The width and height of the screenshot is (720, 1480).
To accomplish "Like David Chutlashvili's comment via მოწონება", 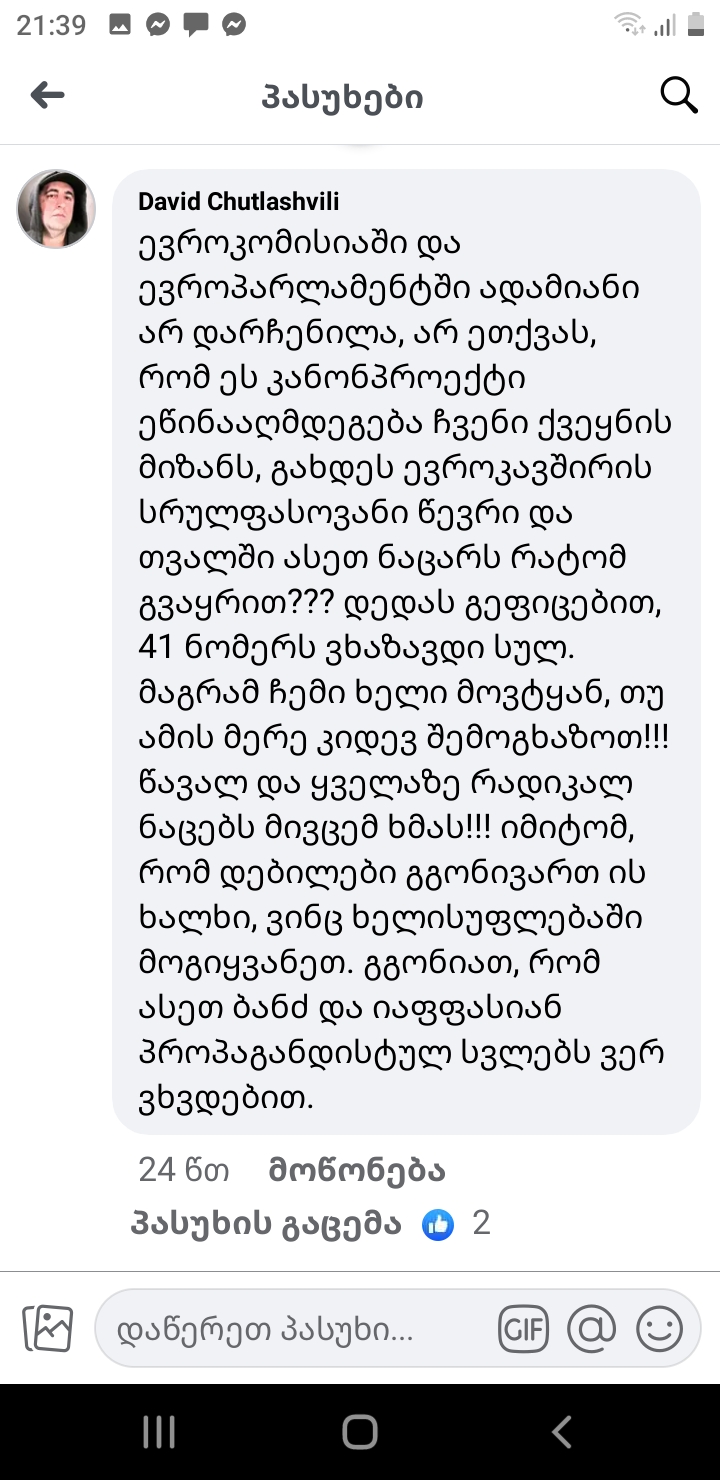I will click(x=356, y=1170).
